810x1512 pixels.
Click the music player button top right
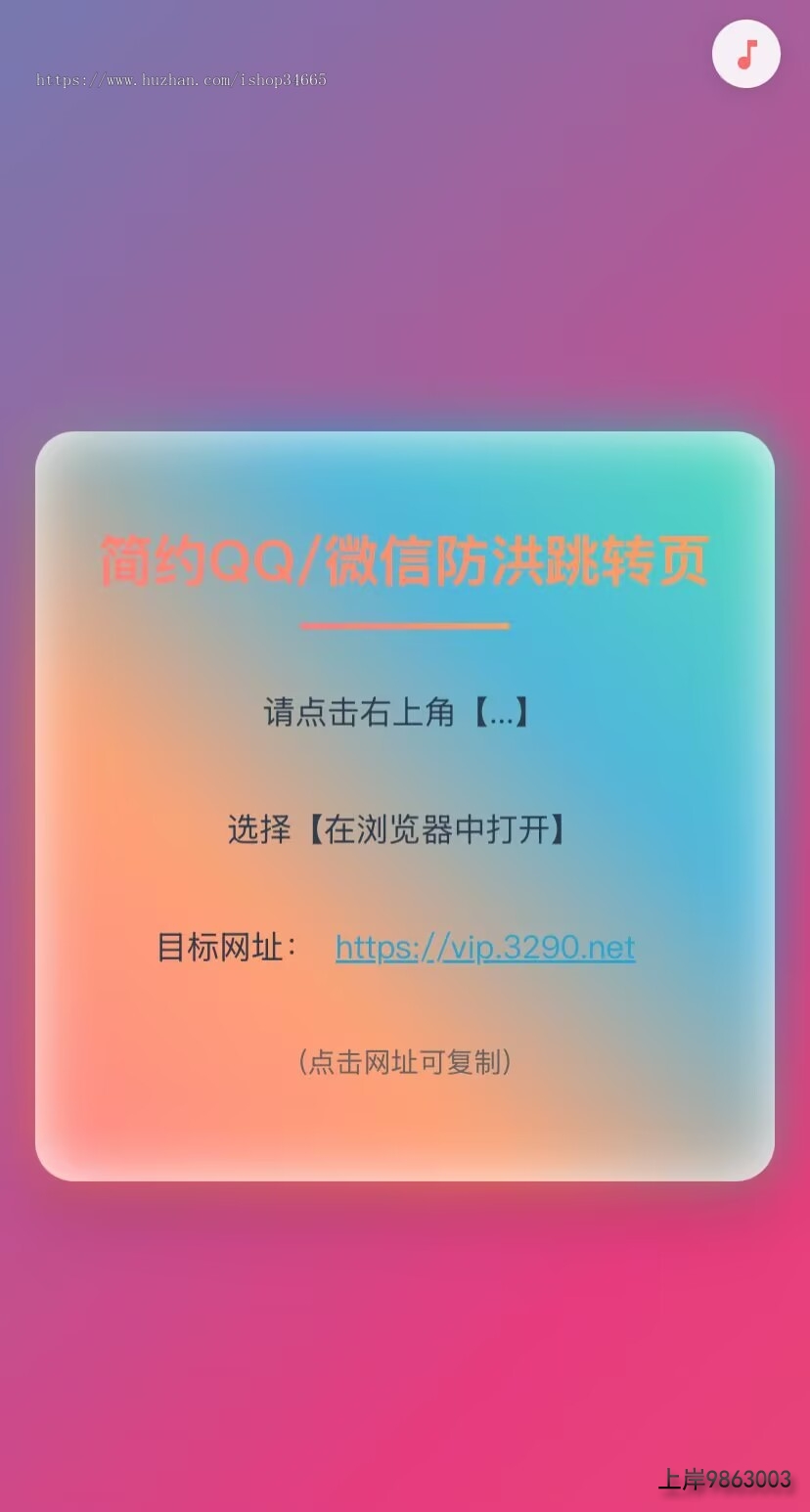[745, 55]
